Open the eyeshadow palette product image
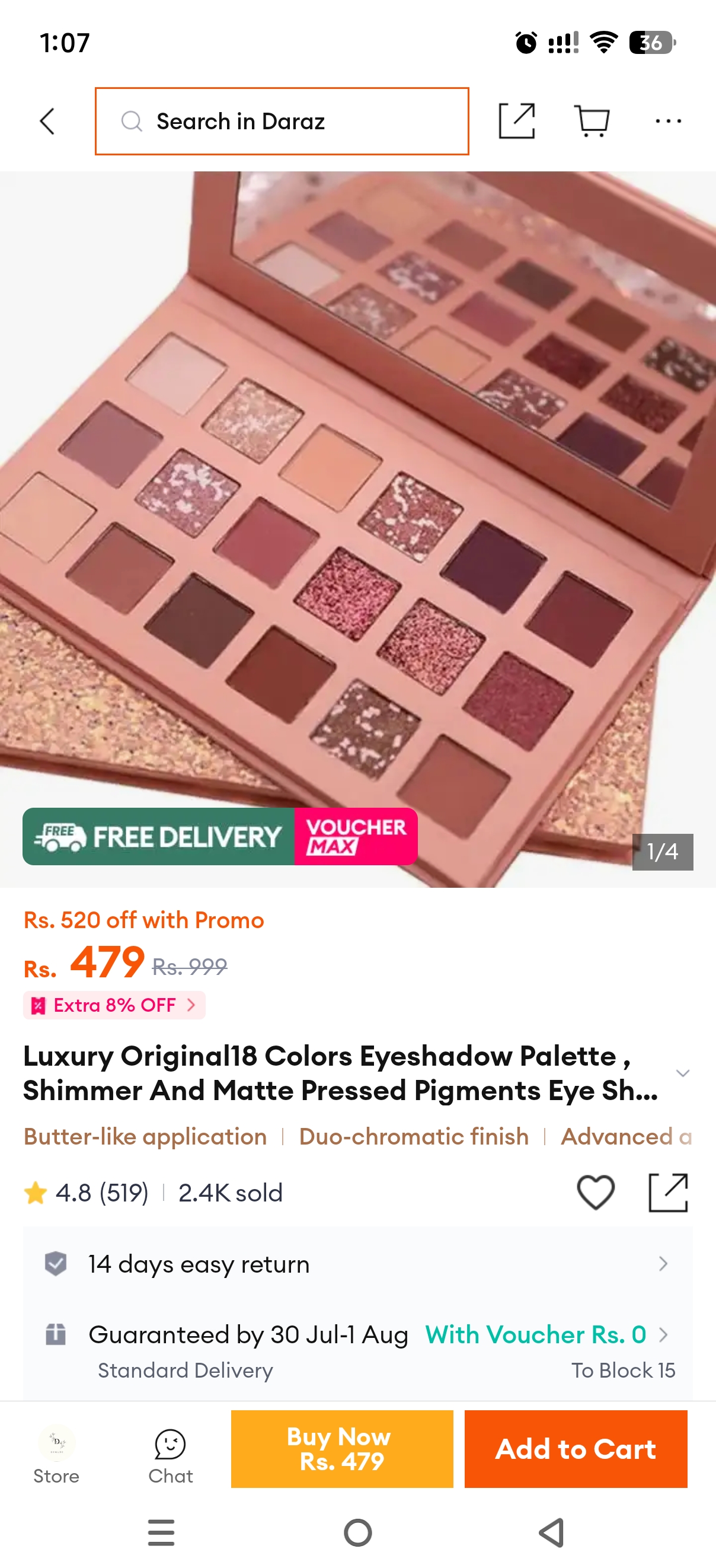Viewport: 716px width, 1568px height. pyautogui.click(x=357, y=529)
